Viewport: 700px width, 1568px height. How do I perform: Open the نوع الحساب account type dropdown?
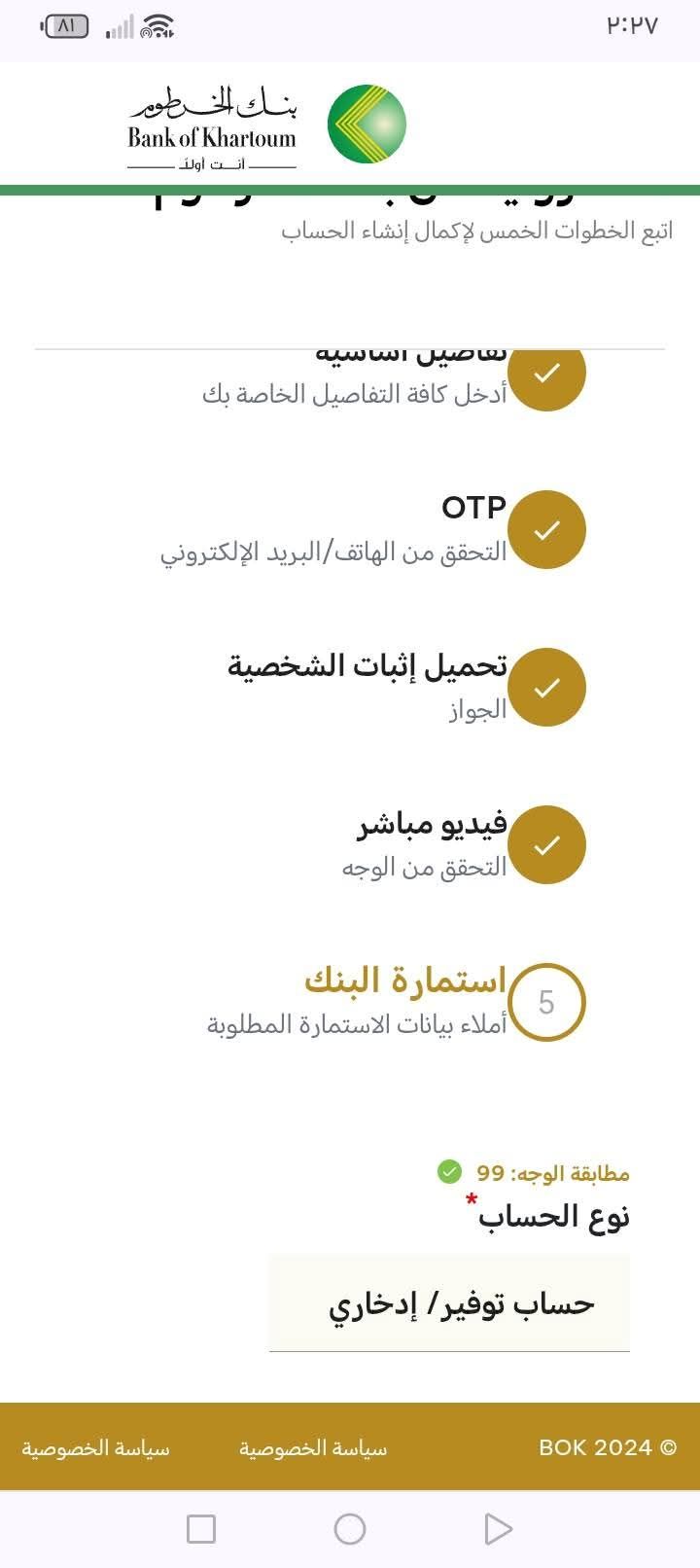[449, 1302]
